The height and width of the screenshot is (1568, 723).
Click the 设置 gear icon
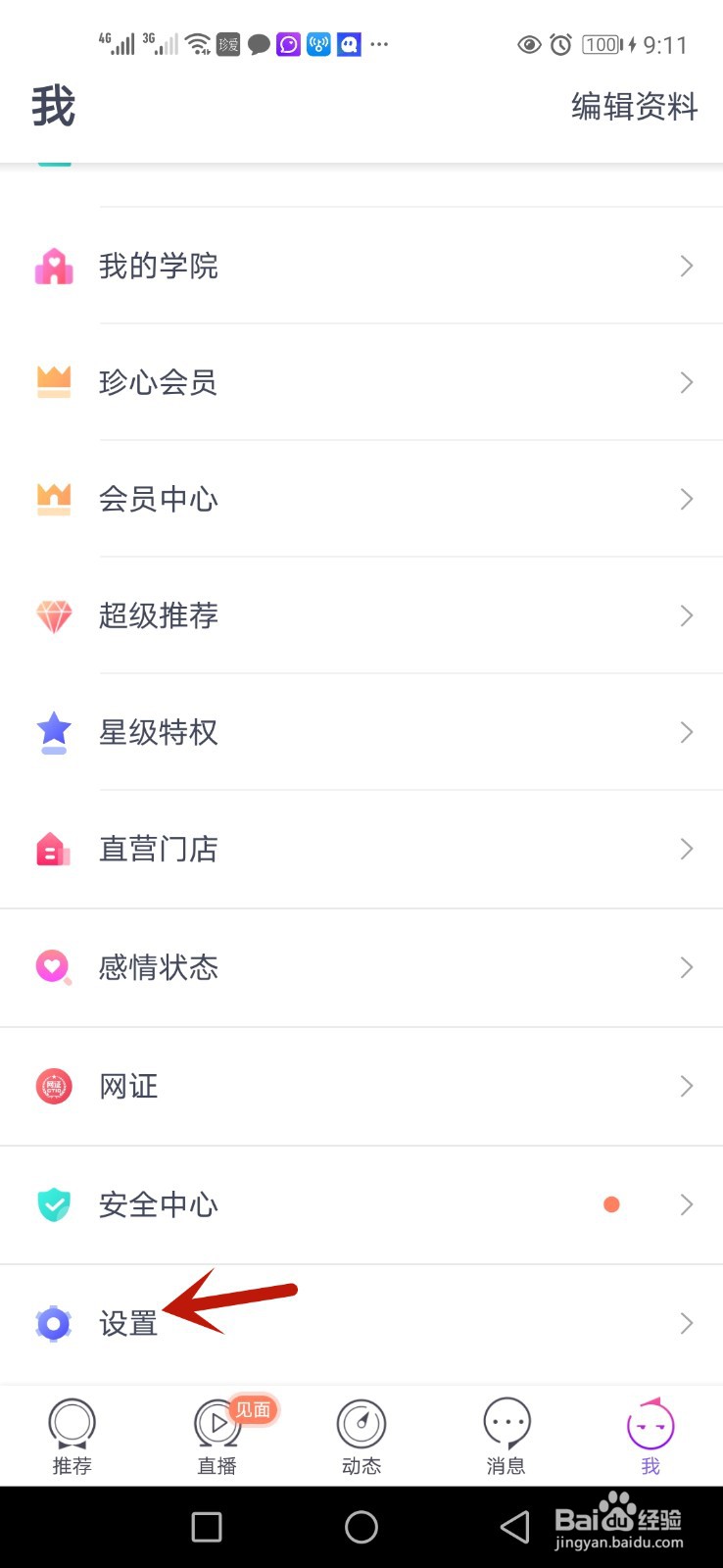pyautogui.click(x=54, y=1323)
